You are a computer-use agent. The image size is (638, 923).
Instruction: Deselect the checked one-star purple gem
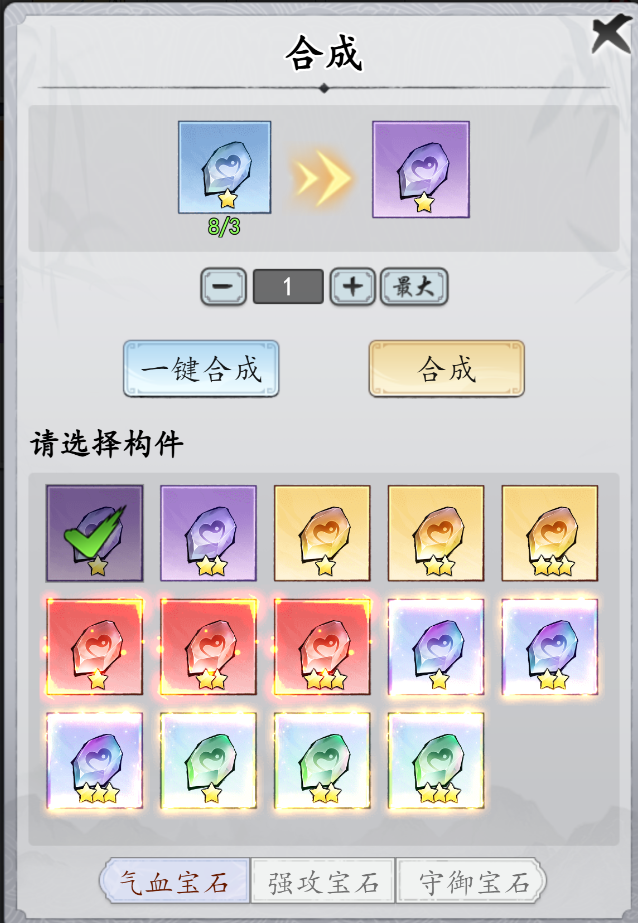pyautogui.click(x=95, y=533)
